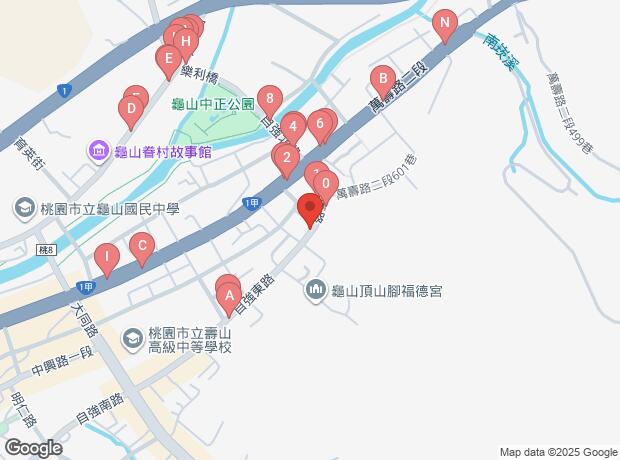
Task: Select map marker N
Action: [x=445, y=22]
